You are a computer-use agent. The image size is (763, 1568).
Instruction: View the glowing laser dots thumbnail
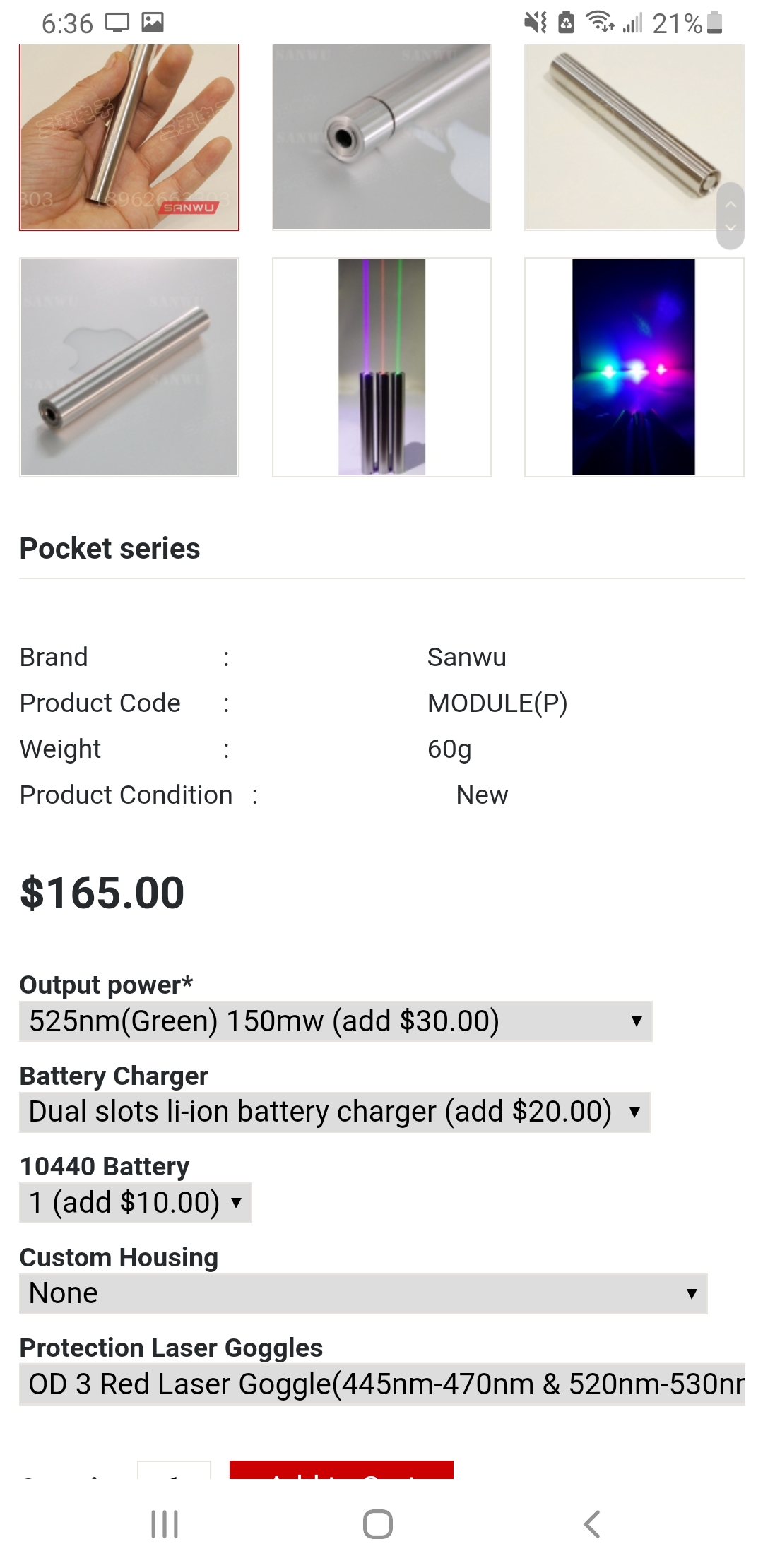click(x=634, y=367)
